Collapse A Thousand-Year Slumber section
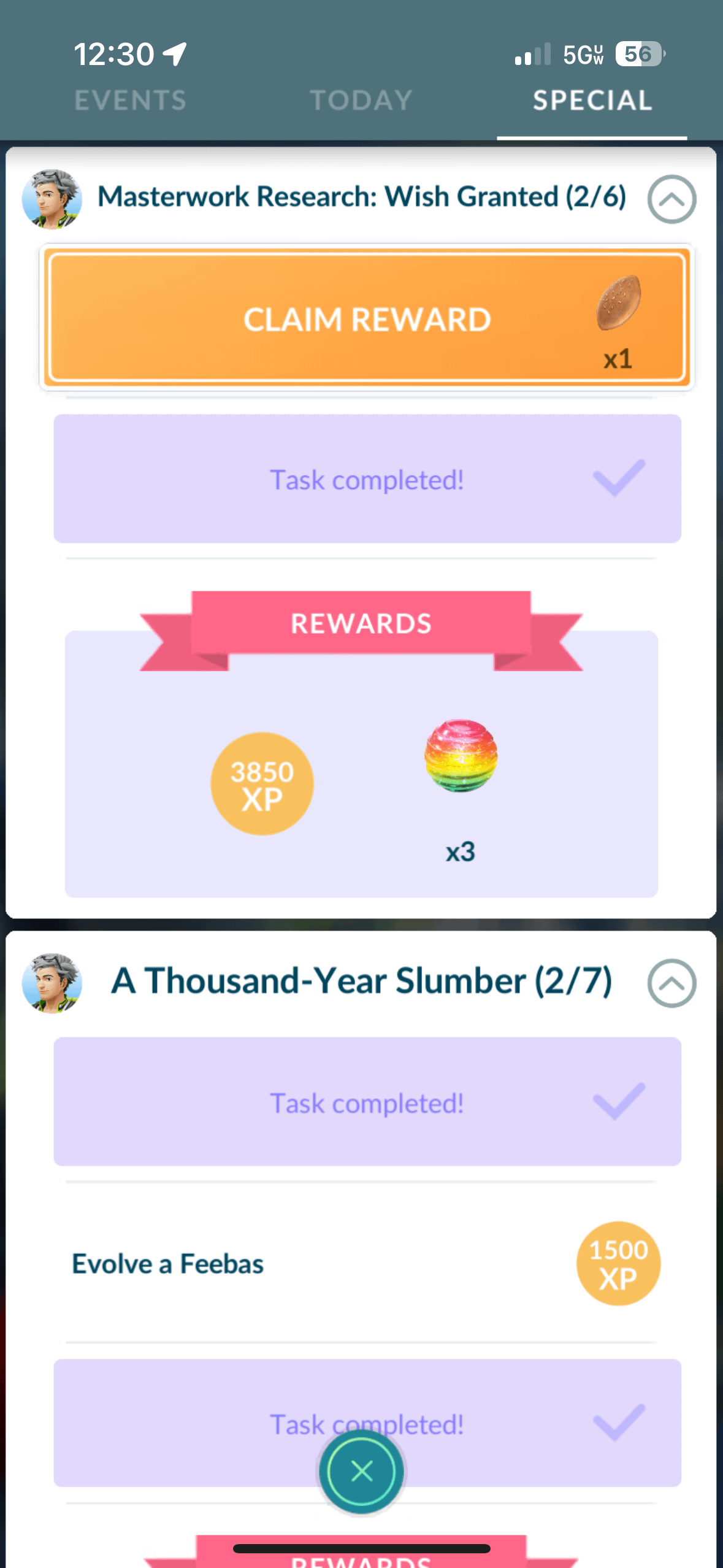723x1568 pixels. pos(671,983)
